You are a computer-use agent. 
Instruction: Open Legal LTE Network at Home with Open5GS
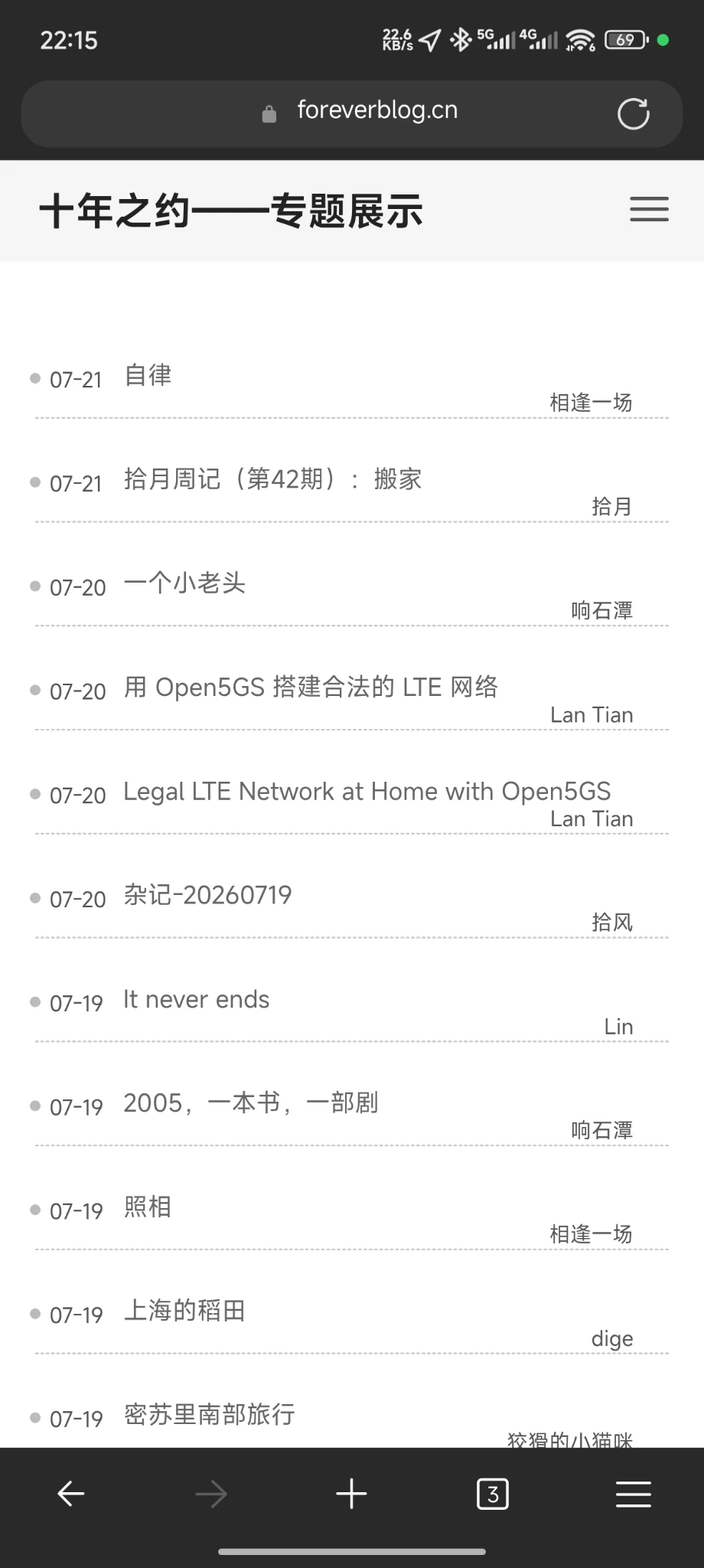[367, 791]
